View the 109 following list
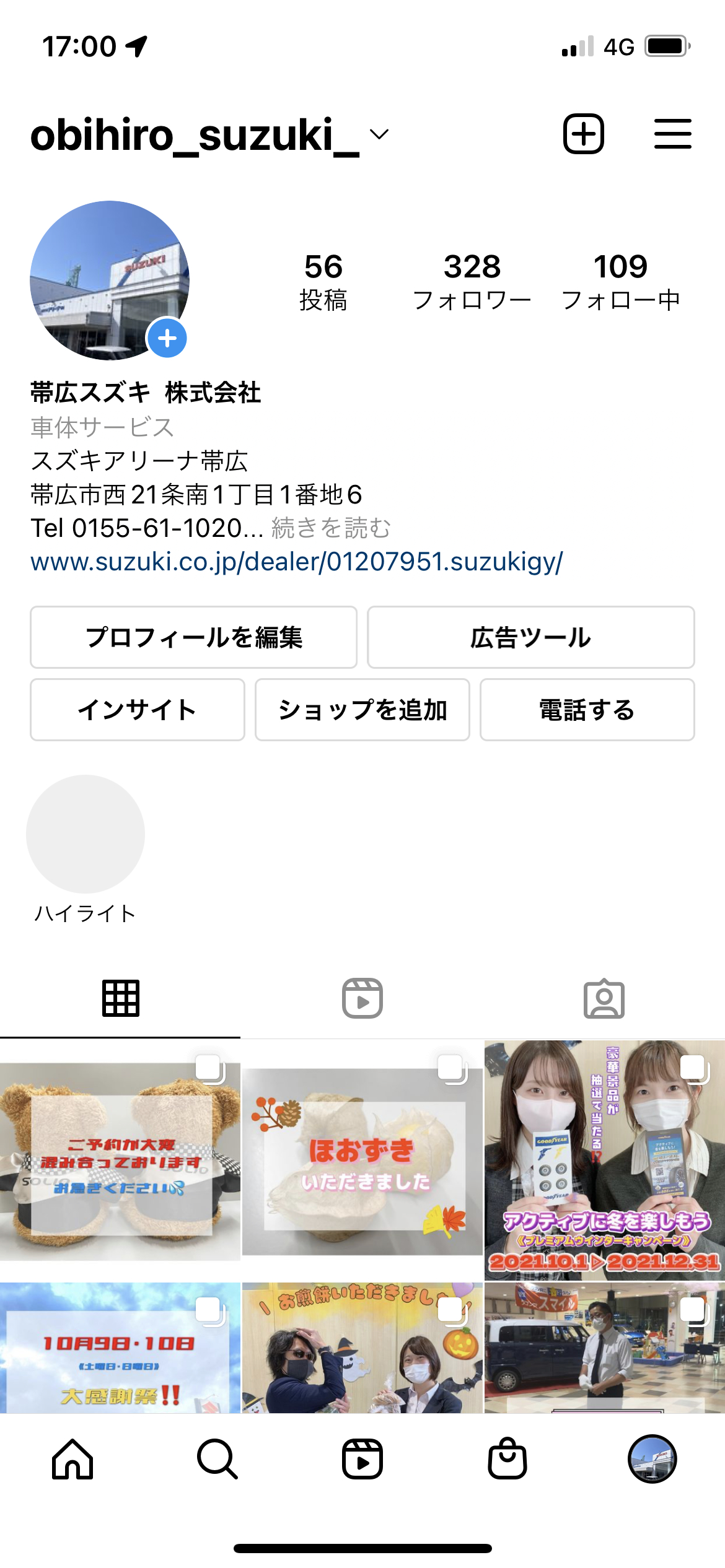 click(620, 281)
